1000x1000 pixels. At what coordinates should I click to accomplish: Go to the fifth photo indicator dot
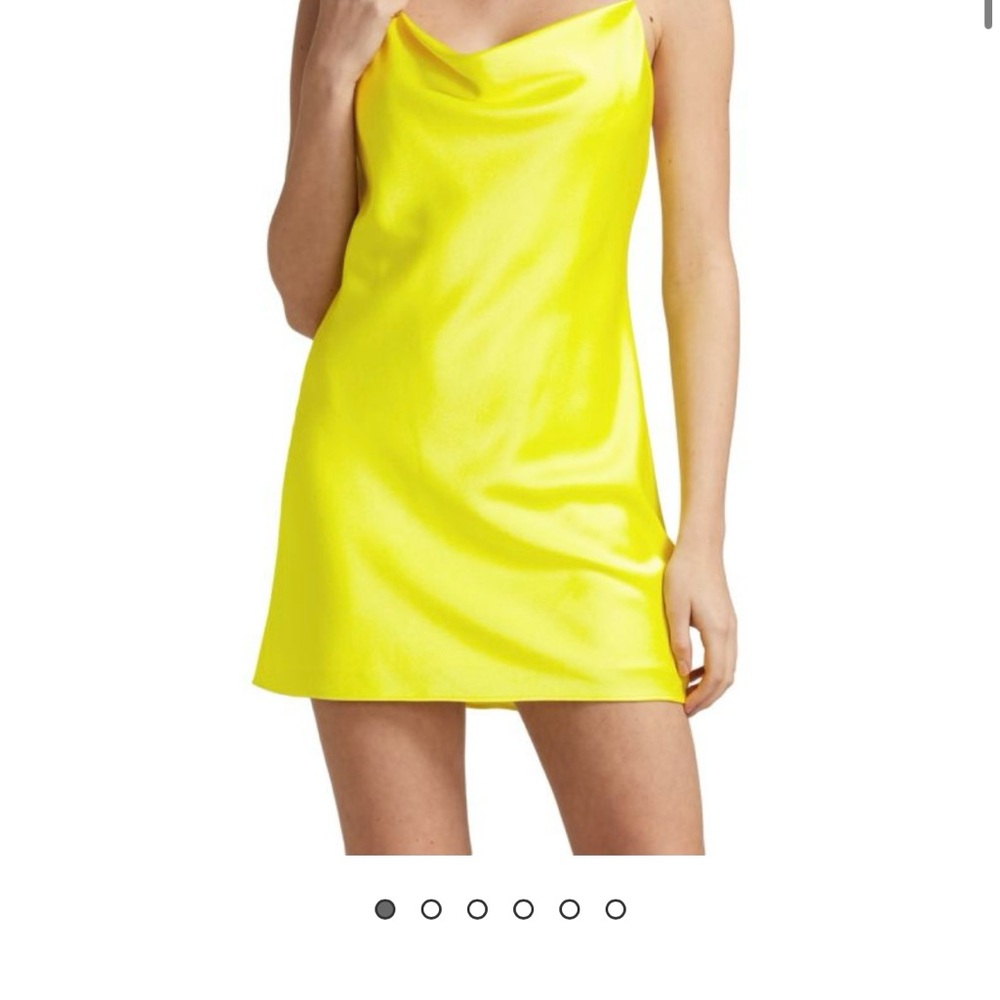570,909
